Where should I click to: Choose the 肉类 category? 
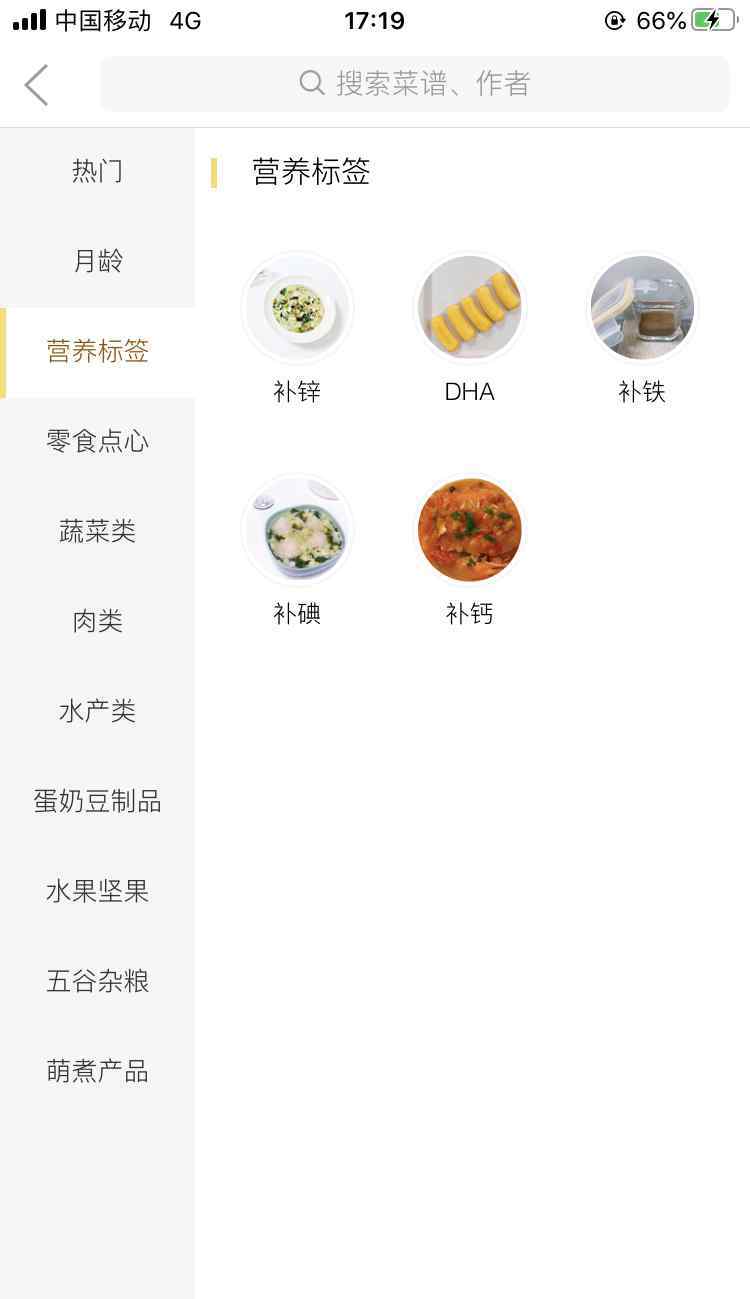(x=97, y=621)
